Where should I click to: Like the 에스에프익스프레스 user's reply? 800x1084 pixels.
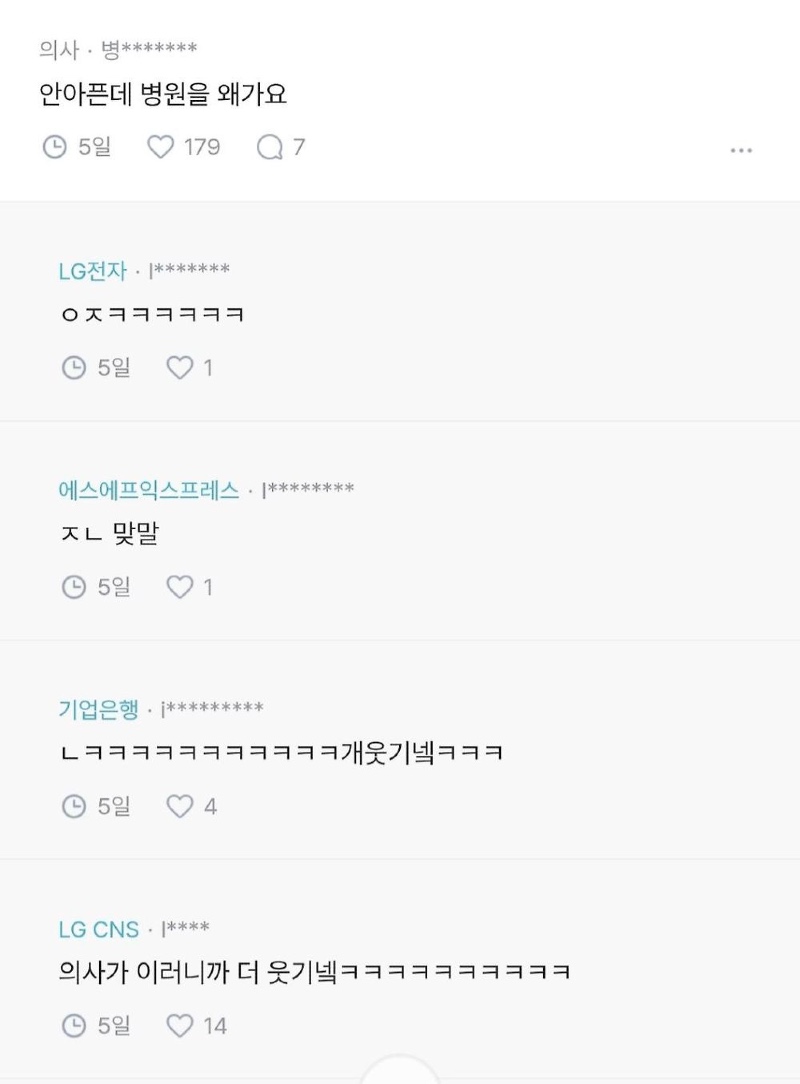point(179,587)
